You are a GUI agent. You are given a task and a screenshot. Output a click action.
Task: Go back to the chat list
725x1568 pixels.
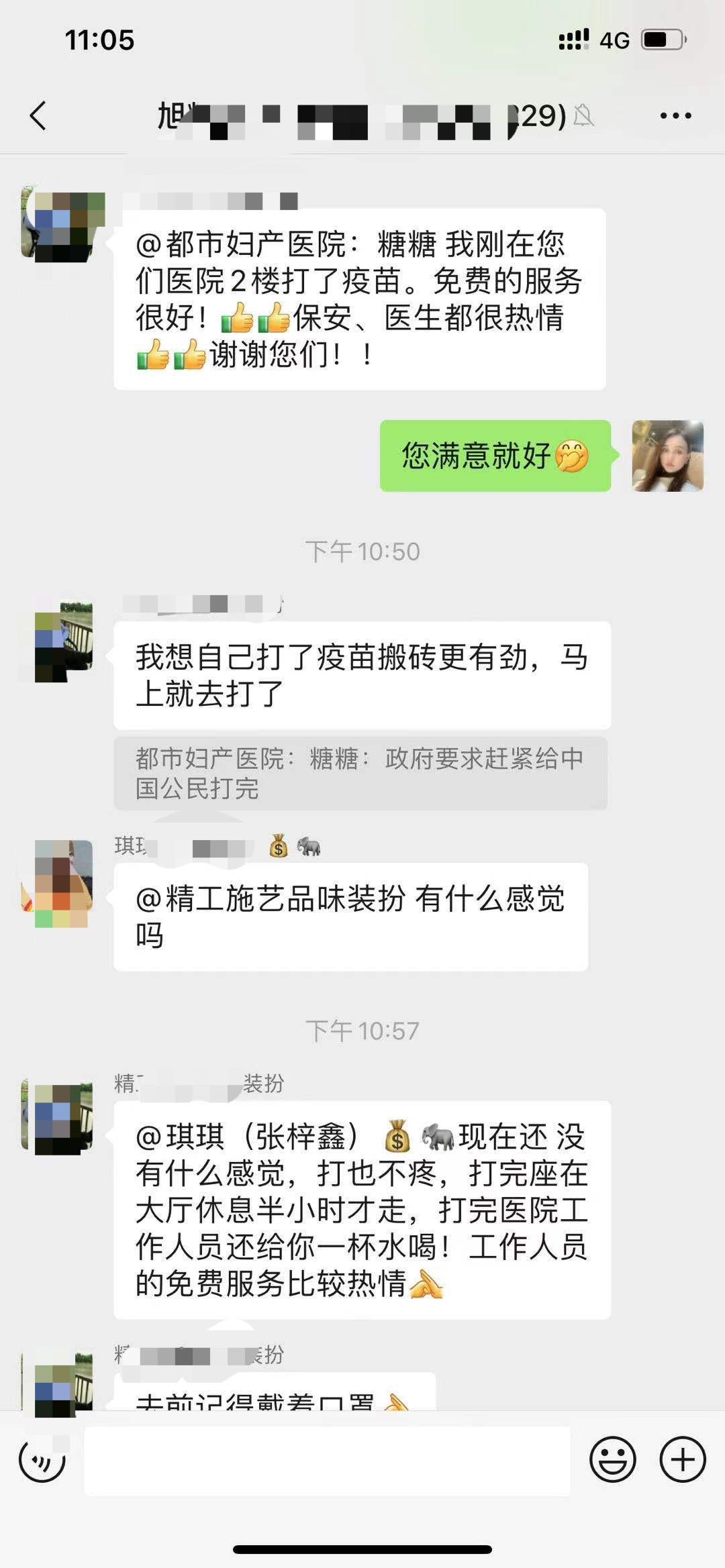coord(38,116)
